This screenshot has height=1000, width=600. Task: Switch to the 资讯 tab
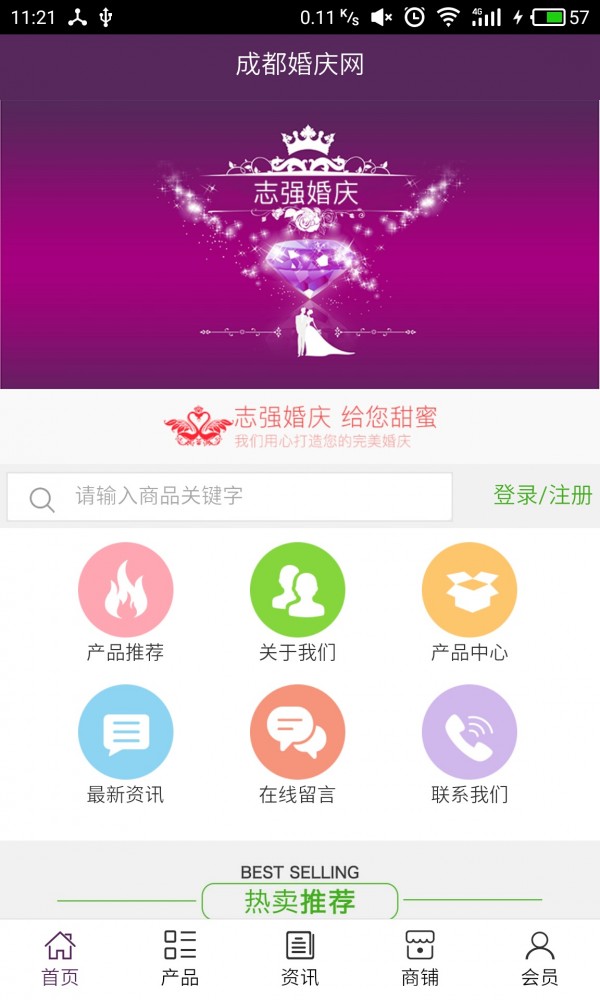[300, 959]
